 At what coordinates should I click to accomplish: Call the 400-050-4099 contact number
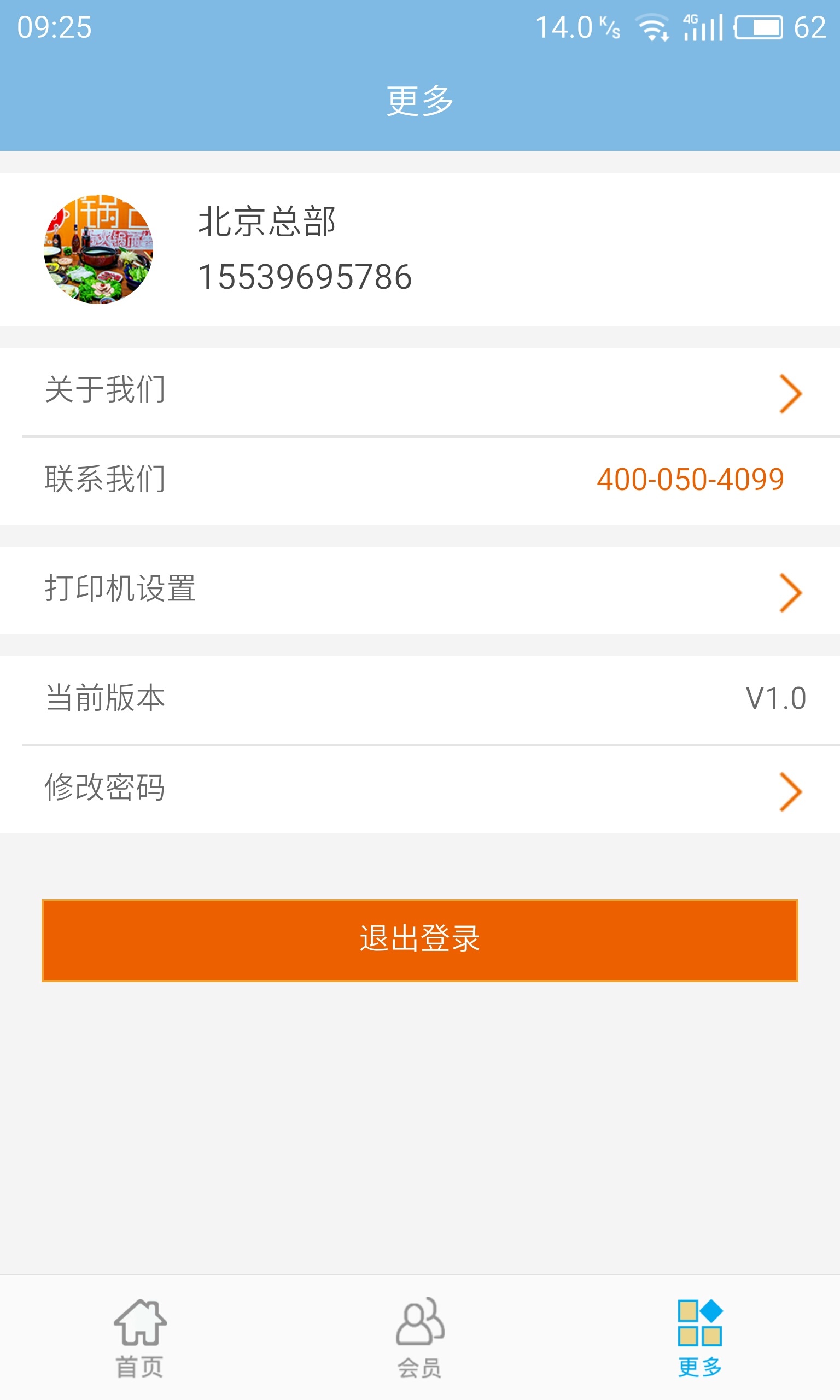tap(690, 480)
